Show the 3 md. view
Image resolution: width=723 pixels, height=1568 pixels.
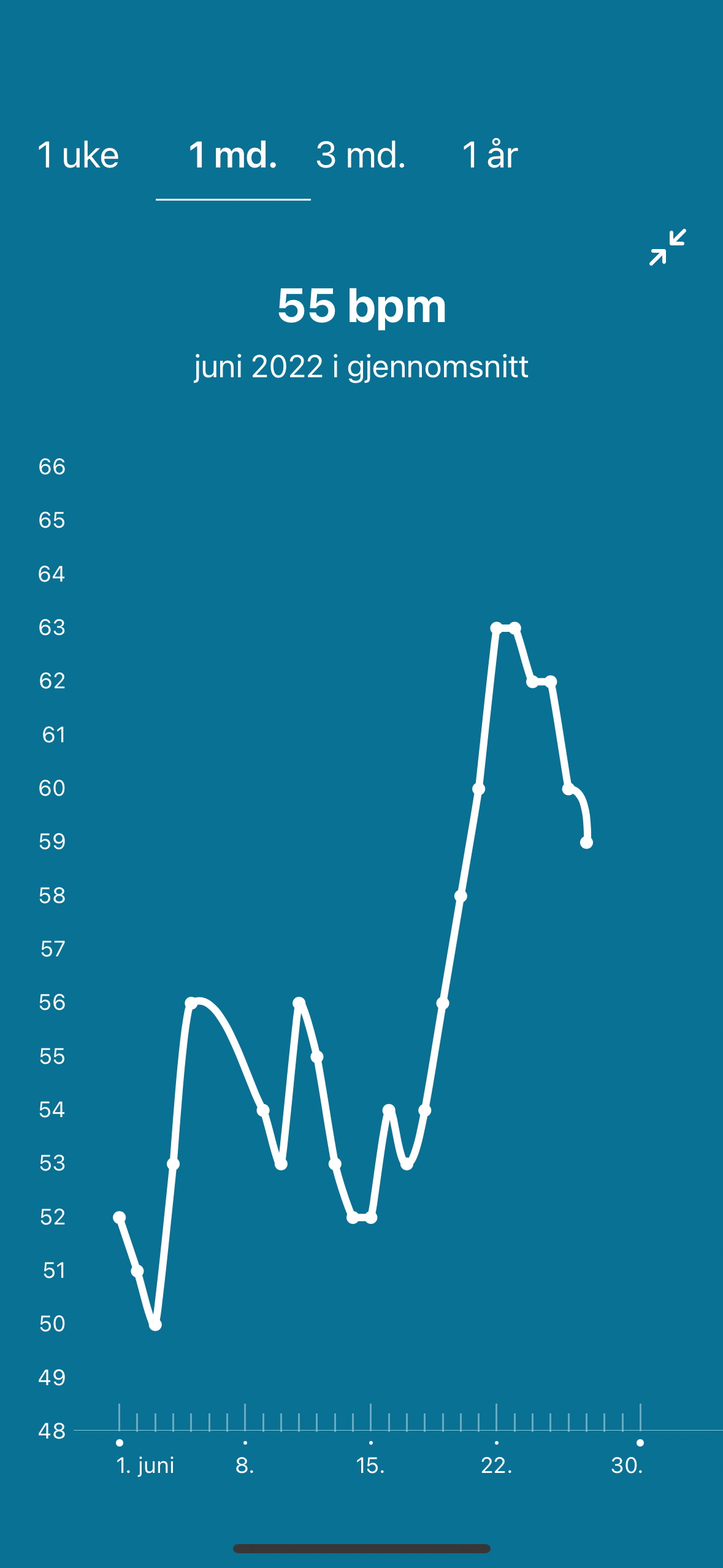361,155
